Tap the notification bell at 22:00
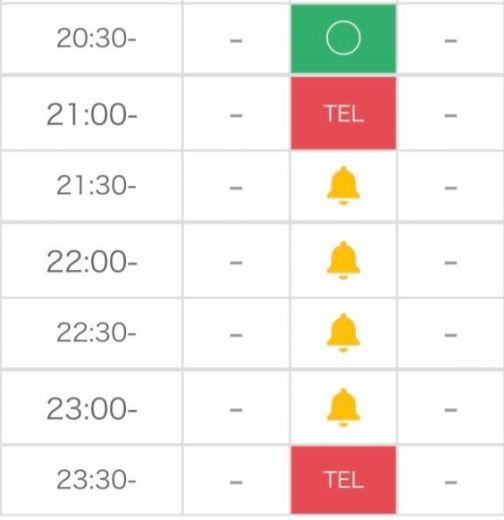Screen dimensions: 504x520 pos(343,260)
